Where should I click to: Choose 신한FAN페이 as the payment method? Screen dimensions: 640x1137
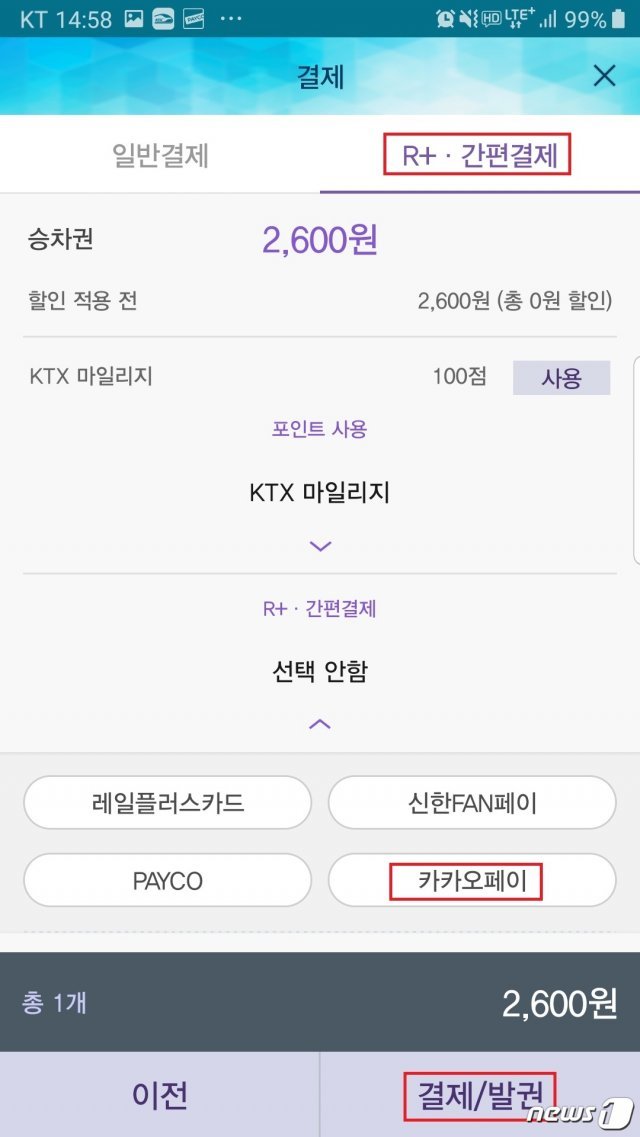click(472, 802)
